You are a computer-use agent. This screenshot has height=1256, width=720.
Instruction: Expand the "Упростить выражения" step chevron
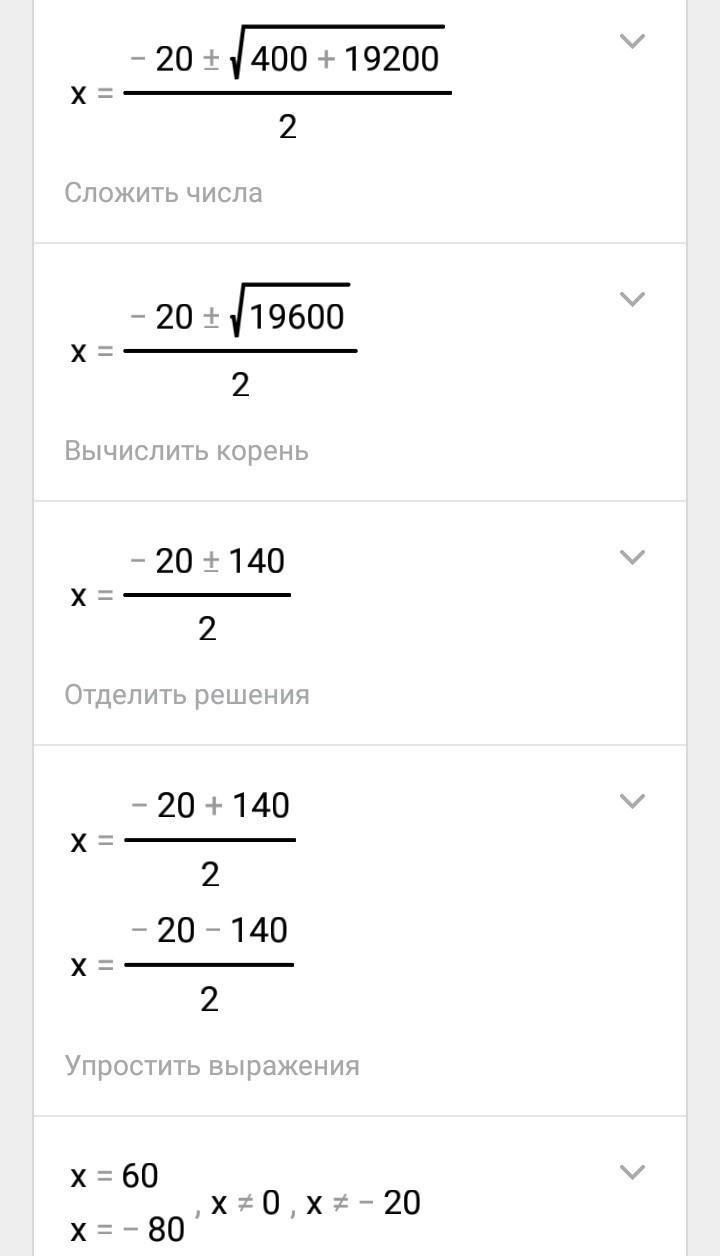(632, 801)
